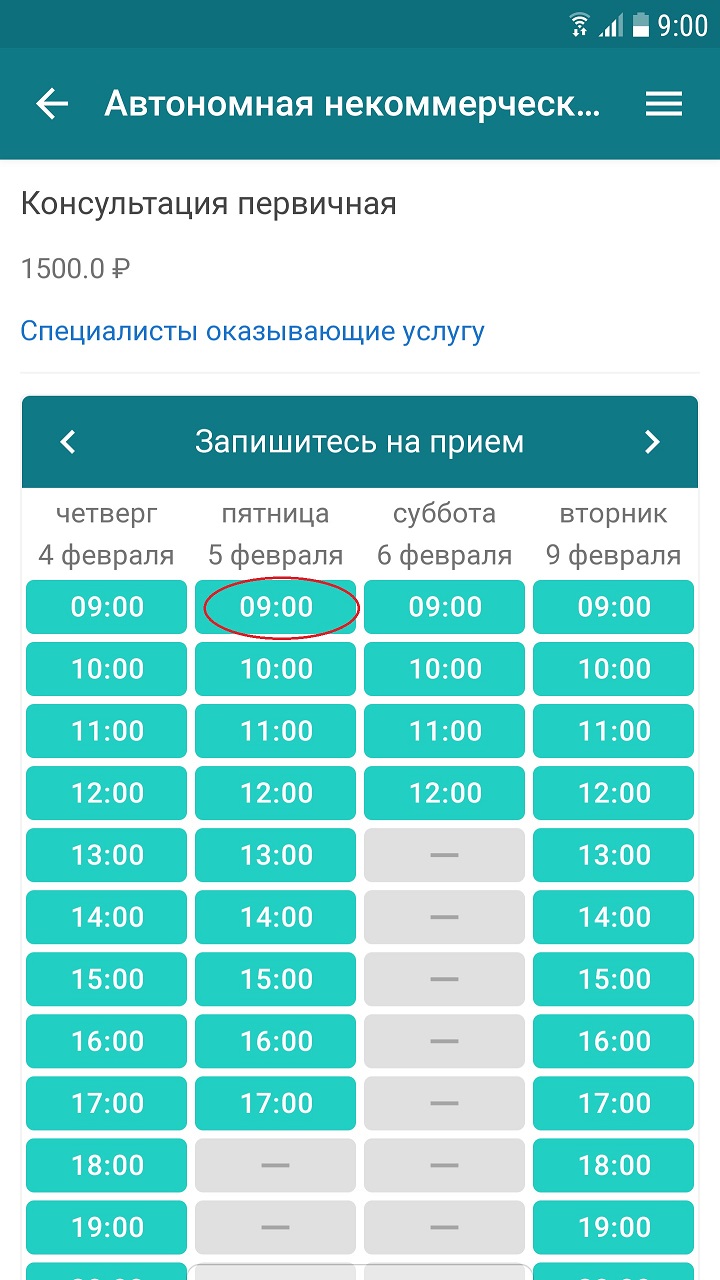Image resolution: width=720 pixels, height=1280 pixels.
Task: Tap the вторник 9 февраля column header
Action: [613, 533]
